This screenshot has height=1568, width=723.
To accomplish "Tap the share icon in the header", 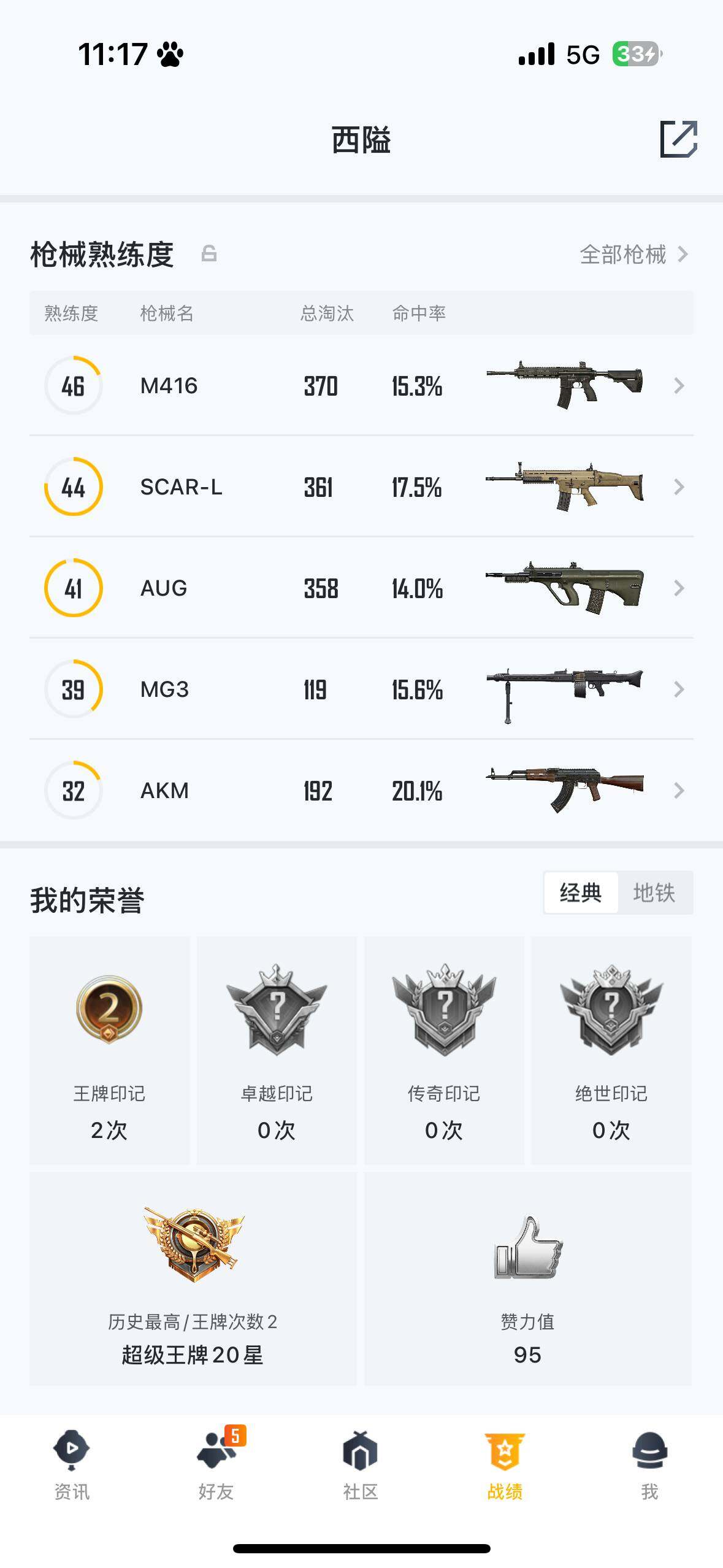I will pyautogui.click(x=678, y=139).
